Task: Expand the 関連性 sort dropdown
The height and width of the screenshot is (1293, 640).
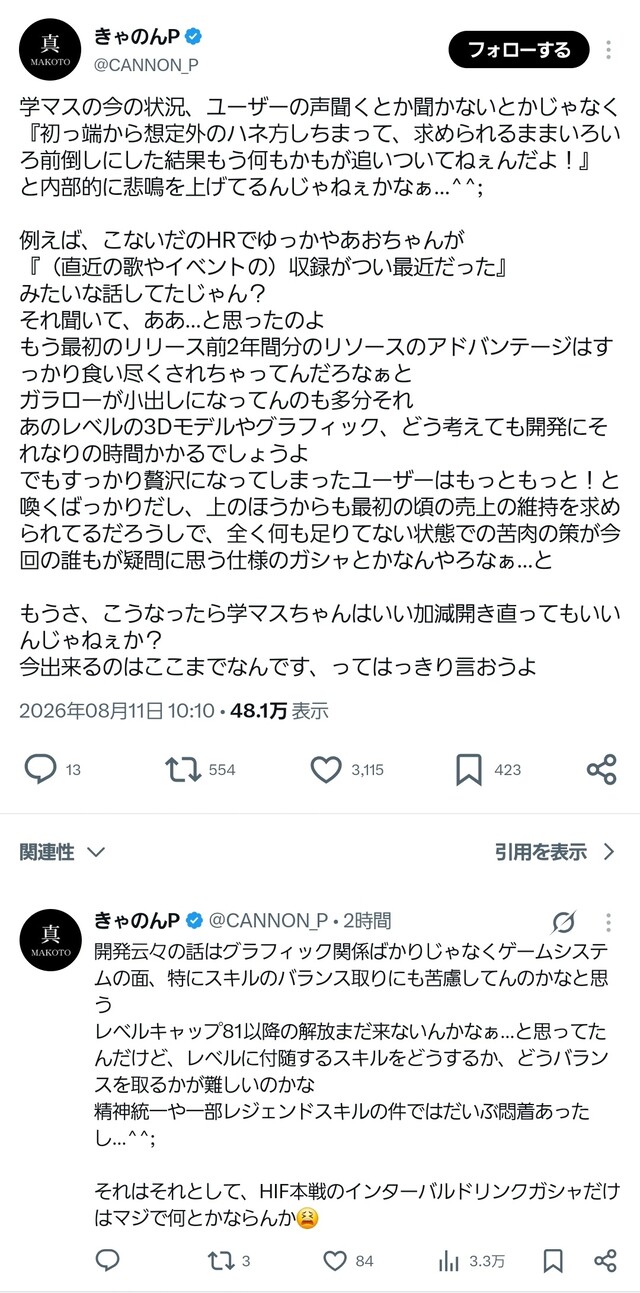Action: click(x=62, y=852)
